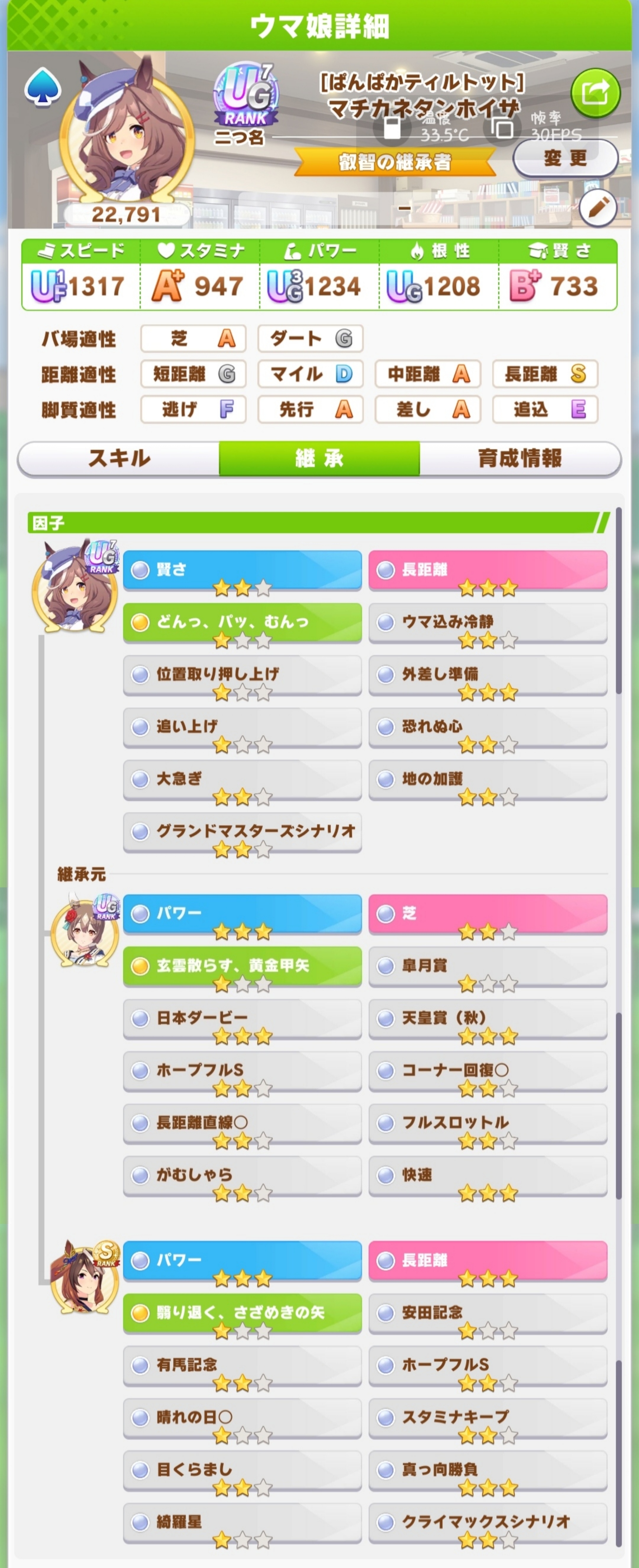Open the 育成情報 tab
The height and width of the screenshot is (1568, 639).
pos(519,458)
